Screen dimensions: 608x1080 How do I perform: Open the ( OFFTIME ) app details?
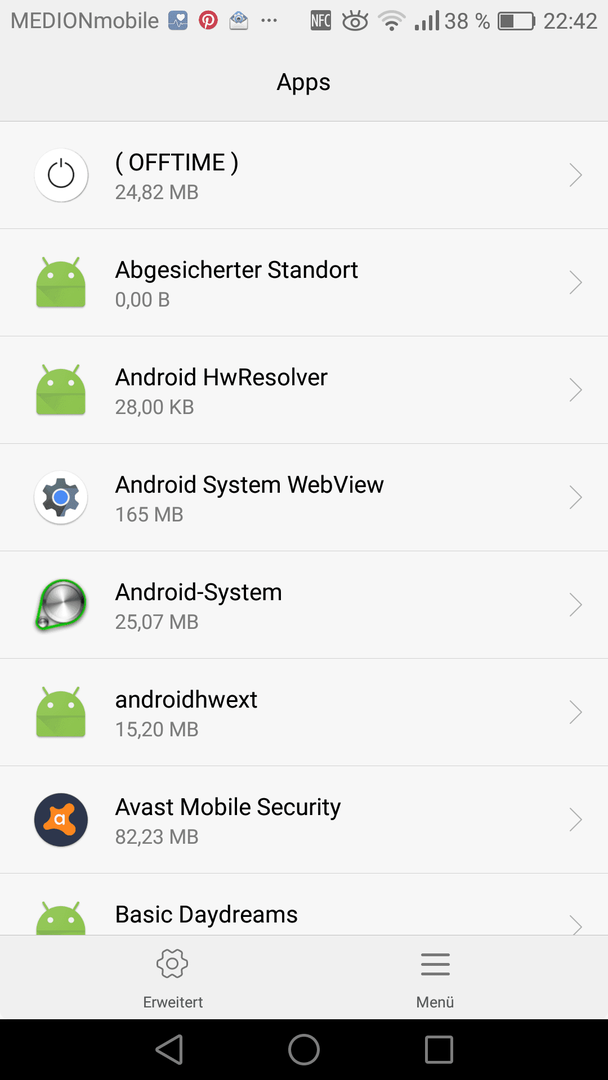304,176
